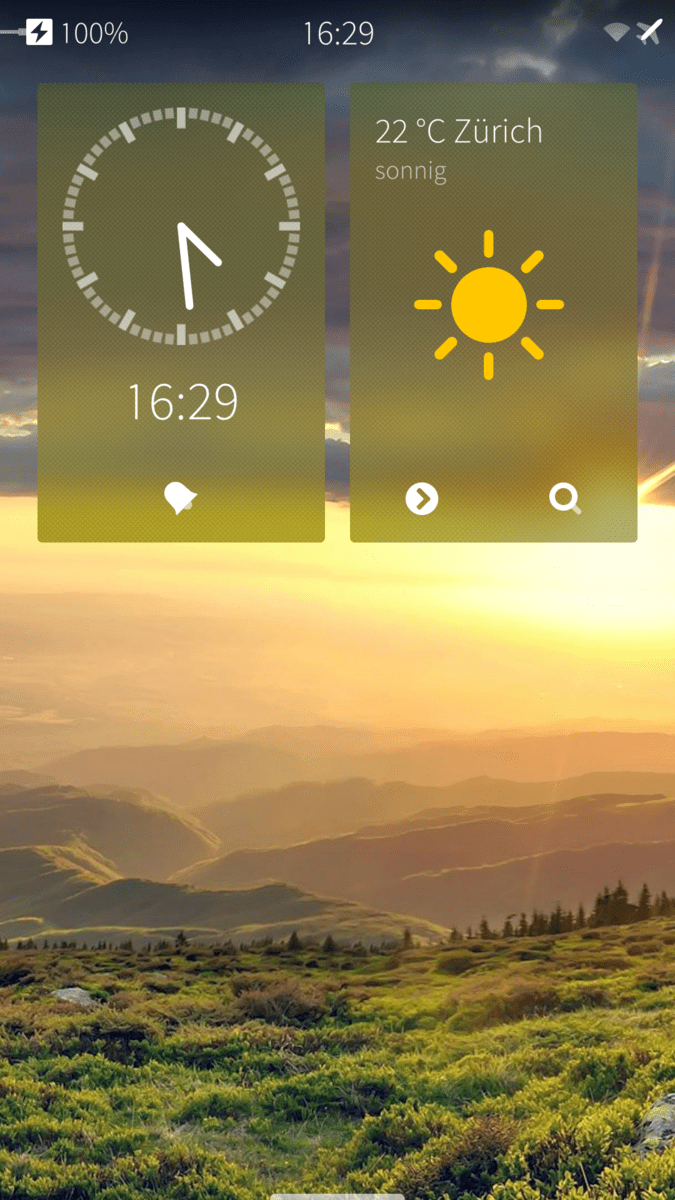675x1200 pixels.
Task: Open the alarm bell in clock cover
Action: [180, 497]
